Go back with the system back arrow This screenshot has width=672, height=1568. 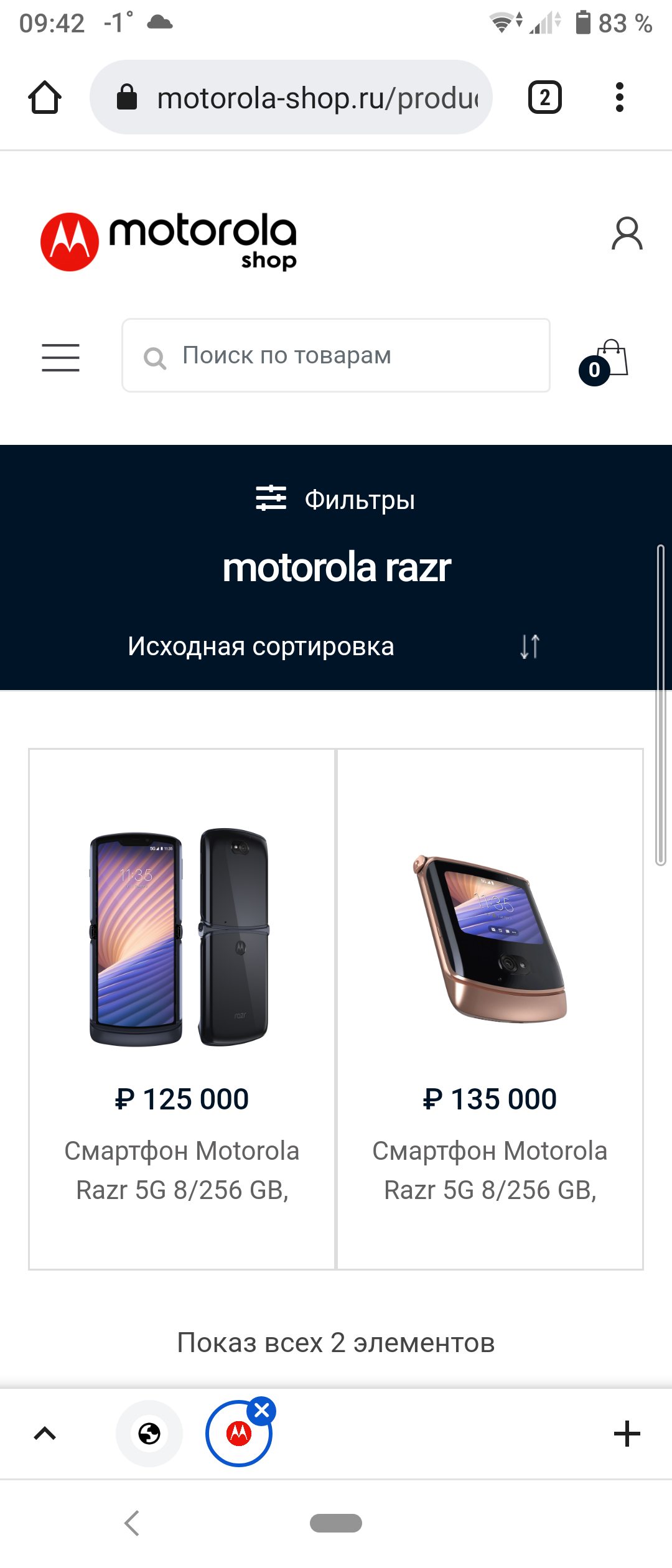click(x=132, y=1523)
